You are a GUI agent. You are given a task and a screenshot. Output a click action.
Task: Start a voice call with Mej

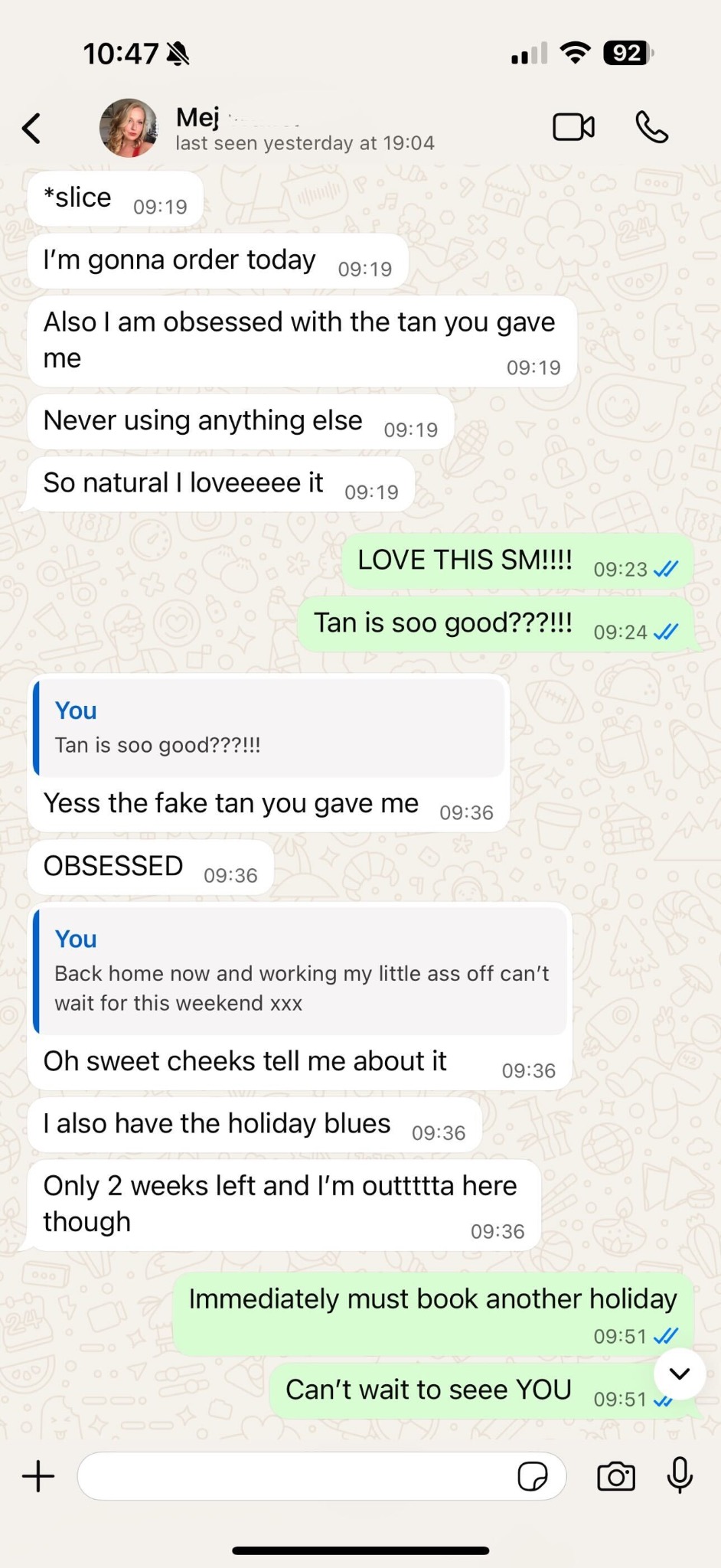coord(652,127)
